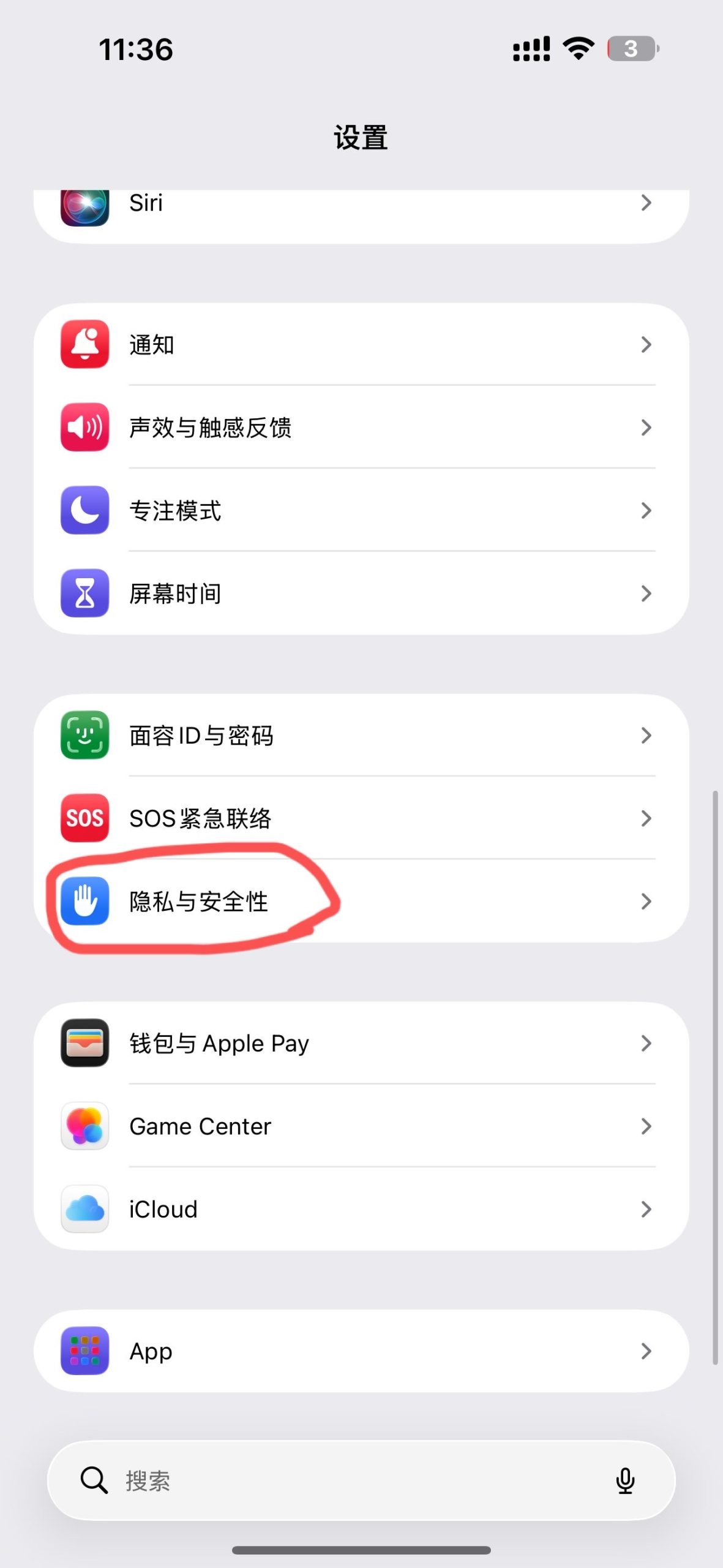Viewport: 723px width, 1568px height.
Task: Select the 声效与触感反馈 speaker icon
Action: click(84, 427)
